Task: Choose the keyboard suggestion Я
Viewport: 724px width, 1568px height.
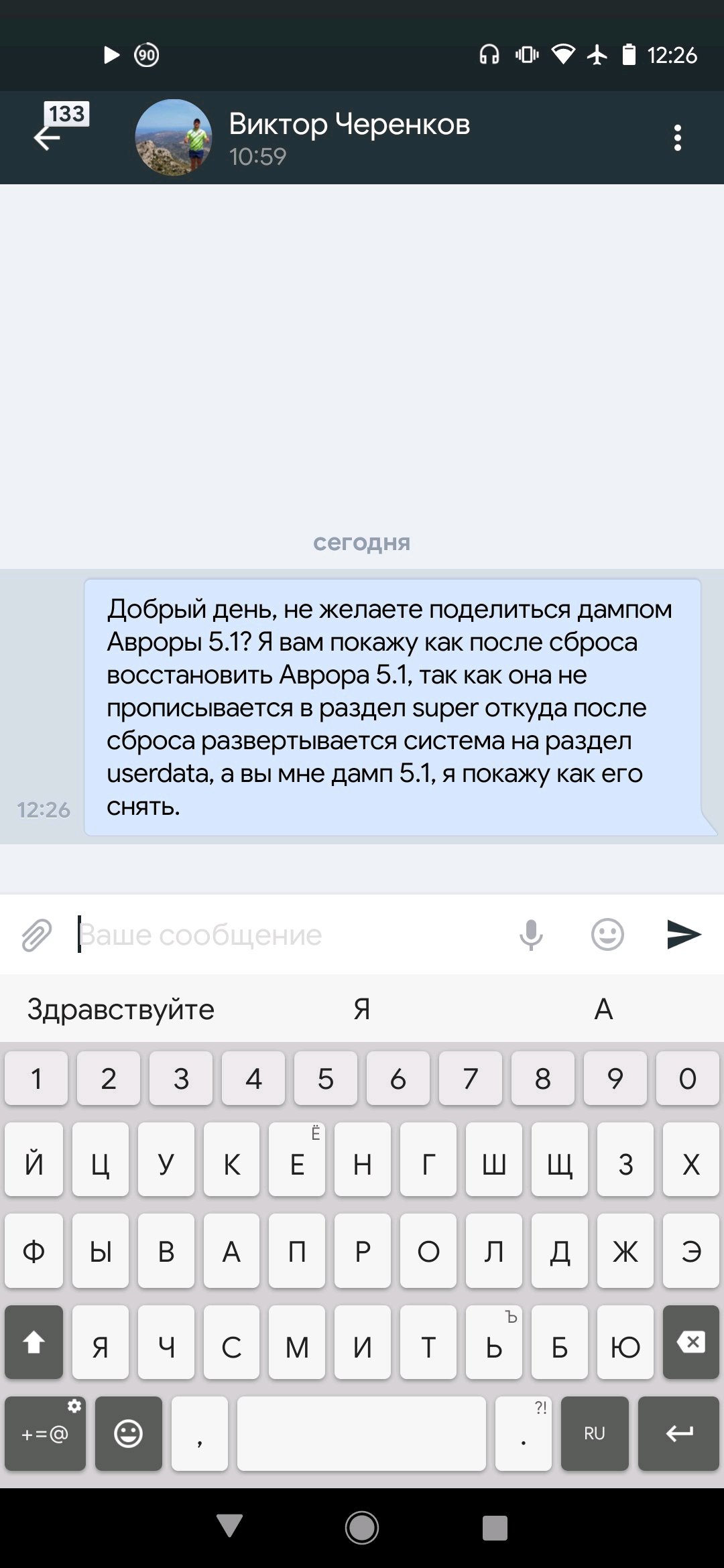Action: point(362,1008)
